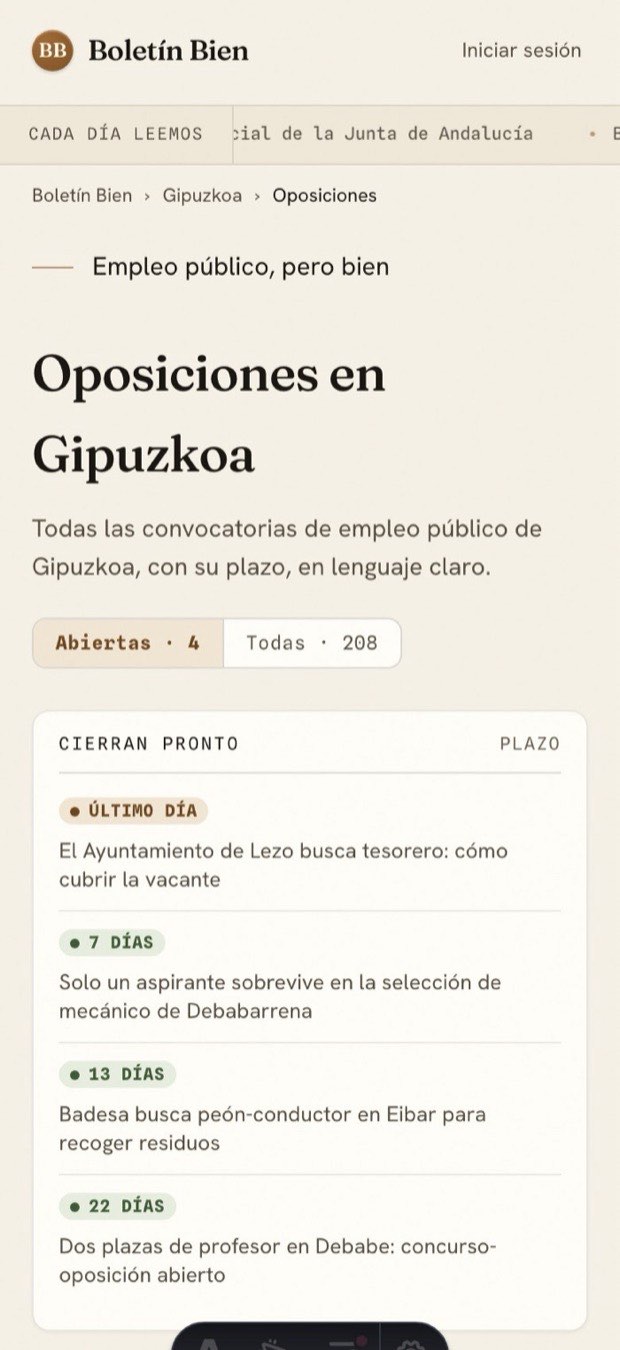The image size is (620, 1350).
Task: Open the Badesa peón-conductor Eibar listing
Action: tap(310, 1109)
